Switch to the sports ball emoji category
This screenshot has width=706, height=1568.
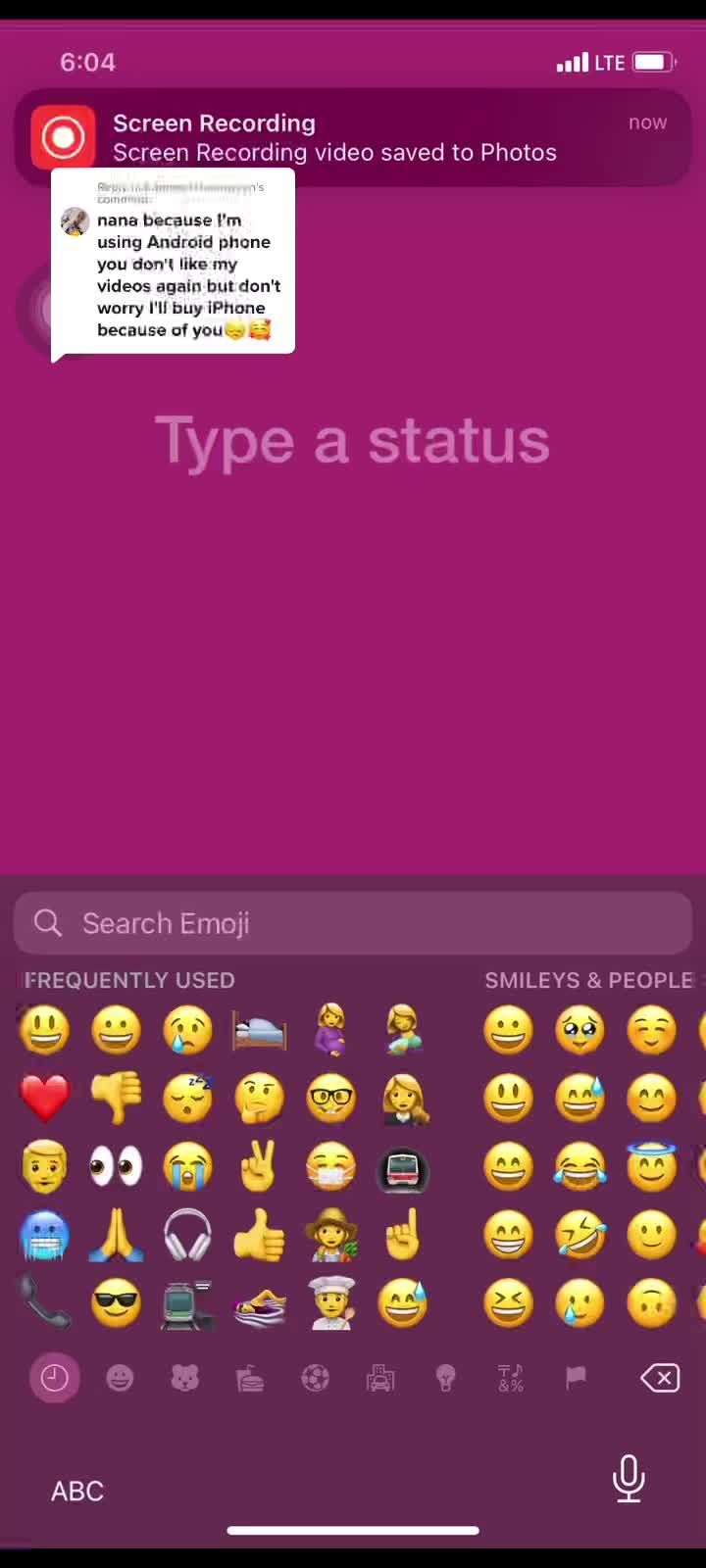click(x=315, y=1379)
